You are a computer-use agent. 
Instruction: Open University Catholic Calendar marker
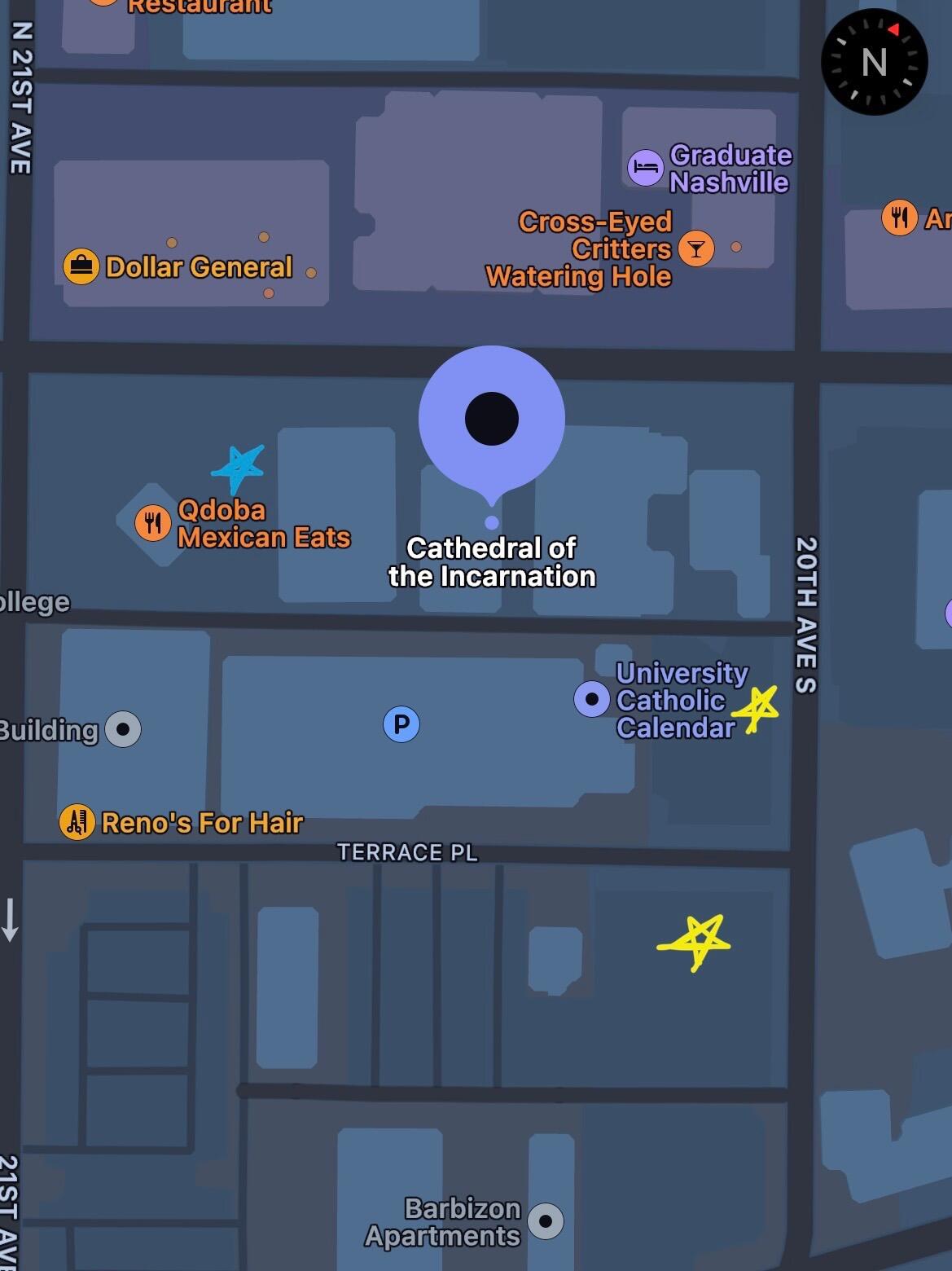tap(592, 699)
